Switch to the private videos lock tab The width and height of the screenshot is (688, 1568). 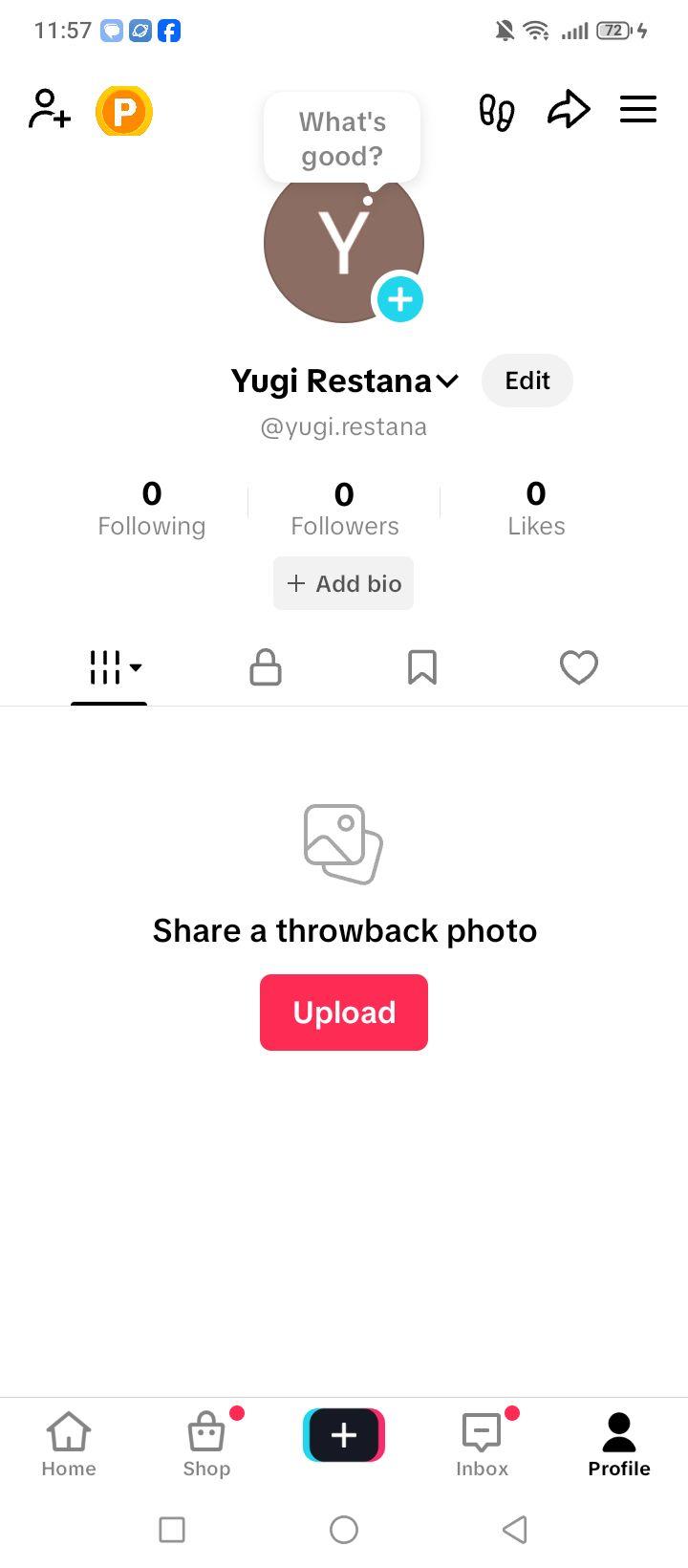pos(266,667)
